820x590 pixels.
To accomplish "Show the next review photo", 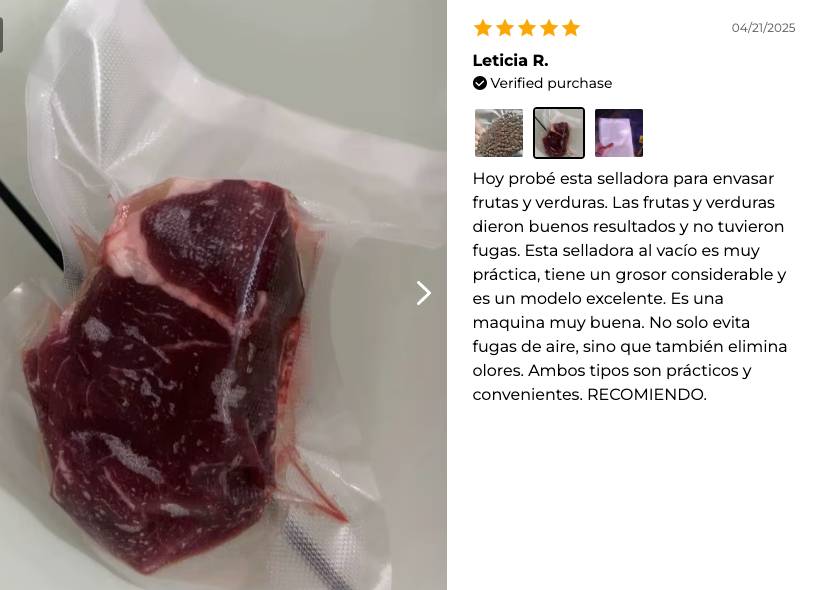I will coord(424,293).
